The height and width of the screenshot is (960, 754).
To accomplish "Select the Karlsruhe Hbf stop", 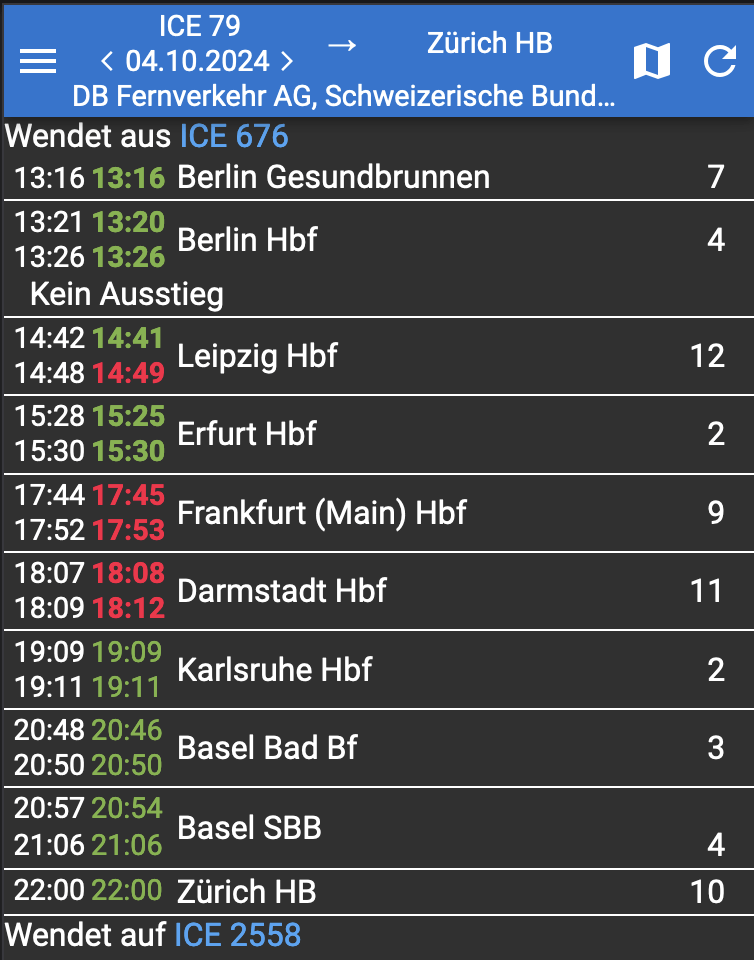I will pos(274,669).
